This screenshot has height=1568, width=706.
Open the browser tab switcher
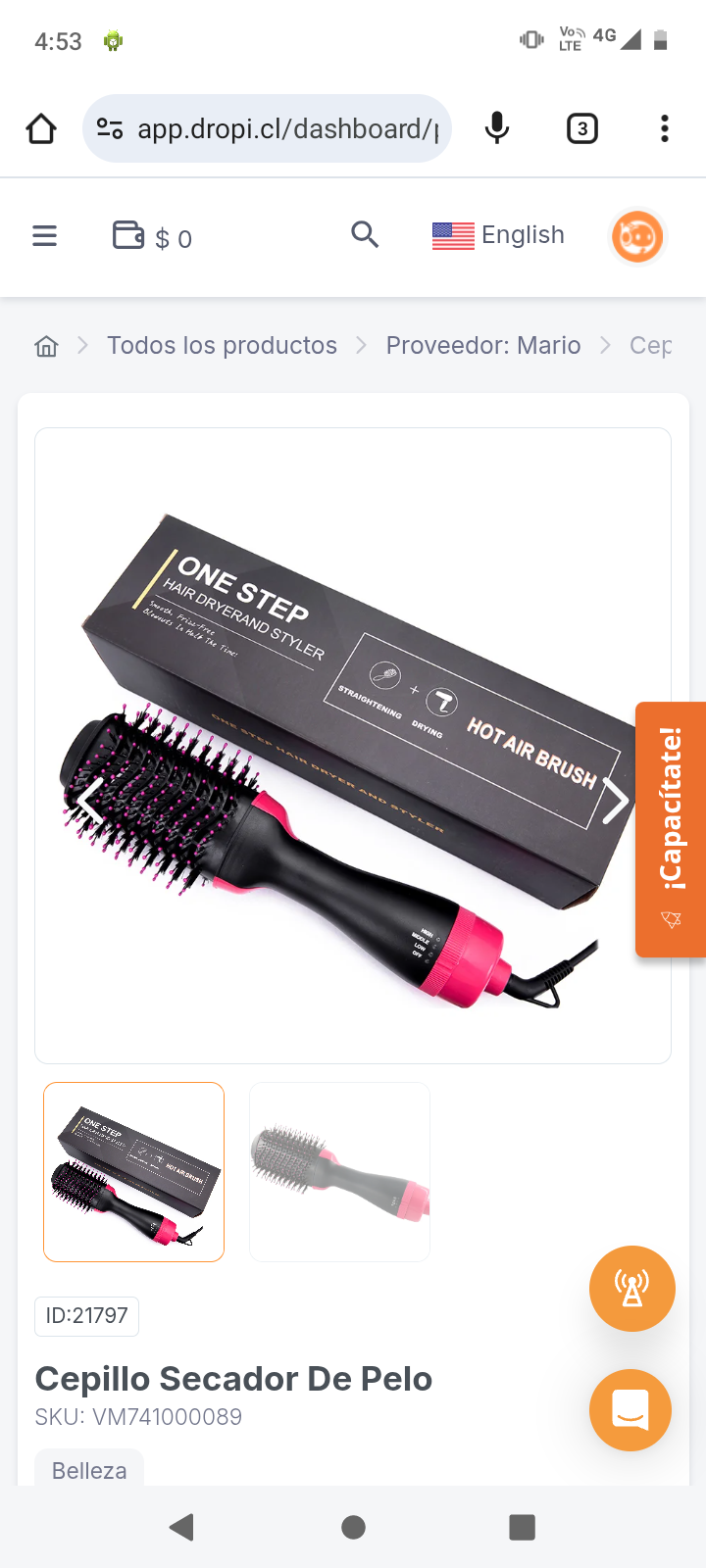tap(582, 128)
